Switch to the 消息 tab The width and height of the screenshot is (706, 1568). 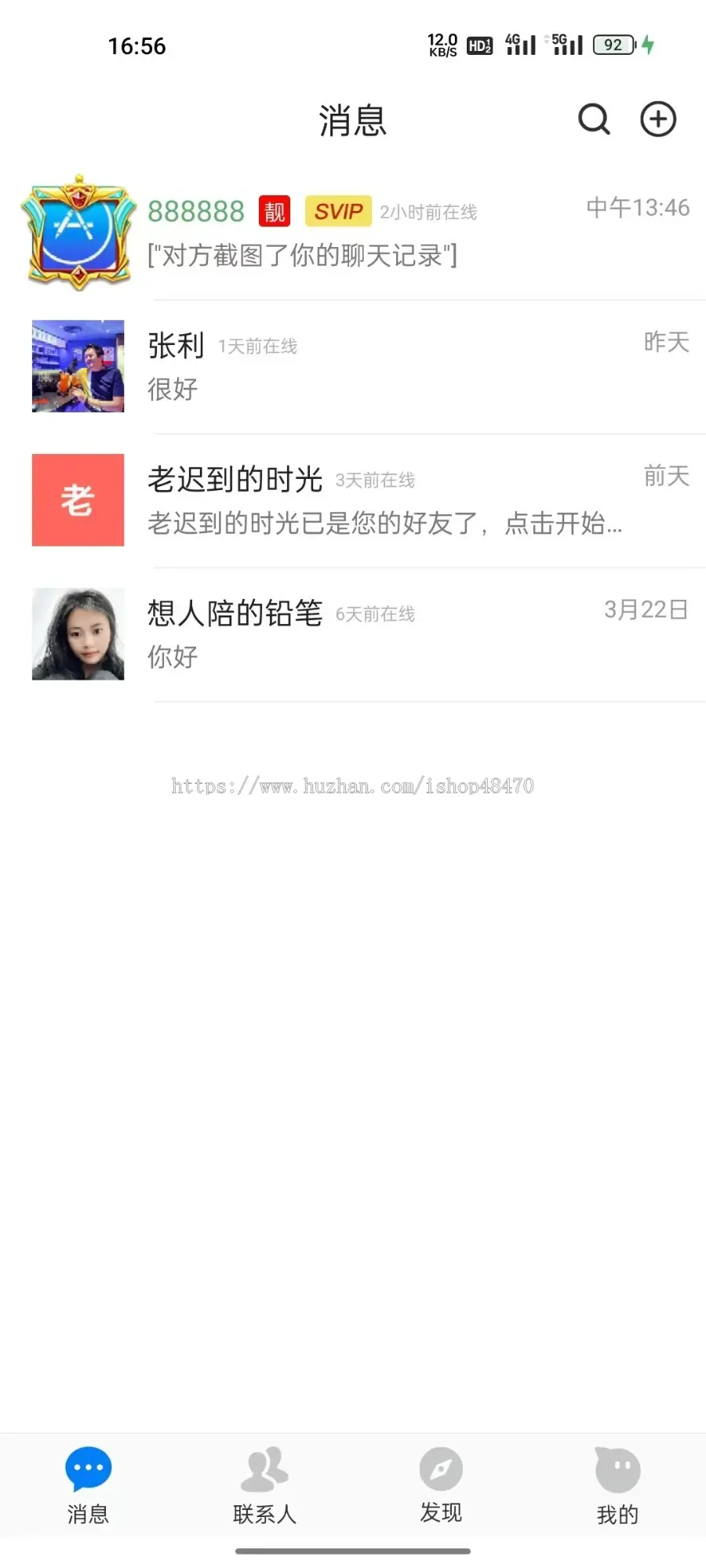[x=88, y=1486]
